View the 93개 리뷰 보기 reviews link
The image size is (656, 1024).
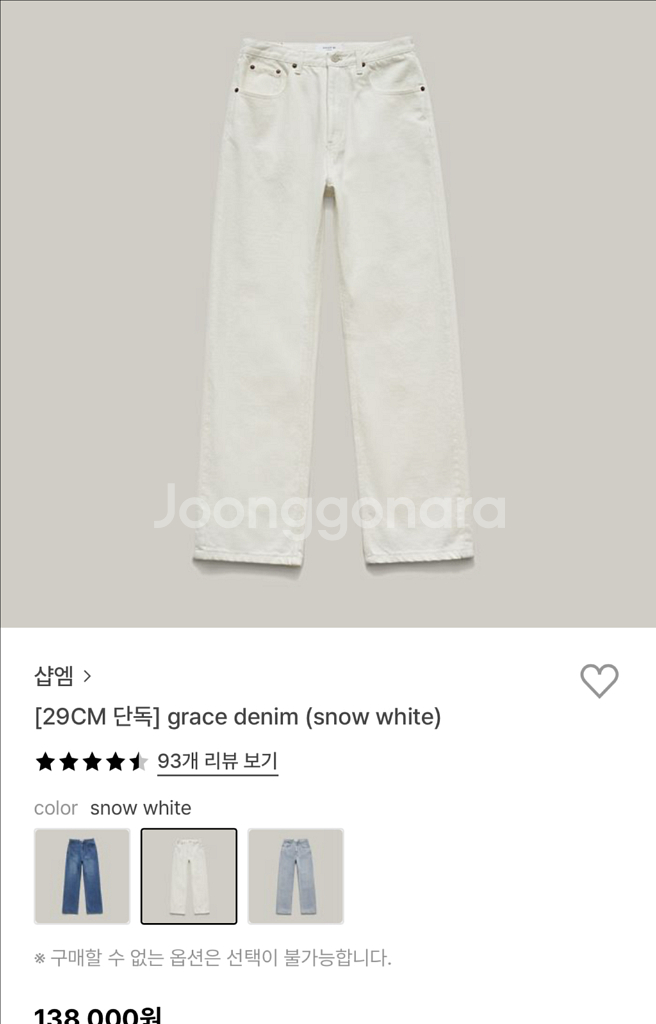point(217,761)
